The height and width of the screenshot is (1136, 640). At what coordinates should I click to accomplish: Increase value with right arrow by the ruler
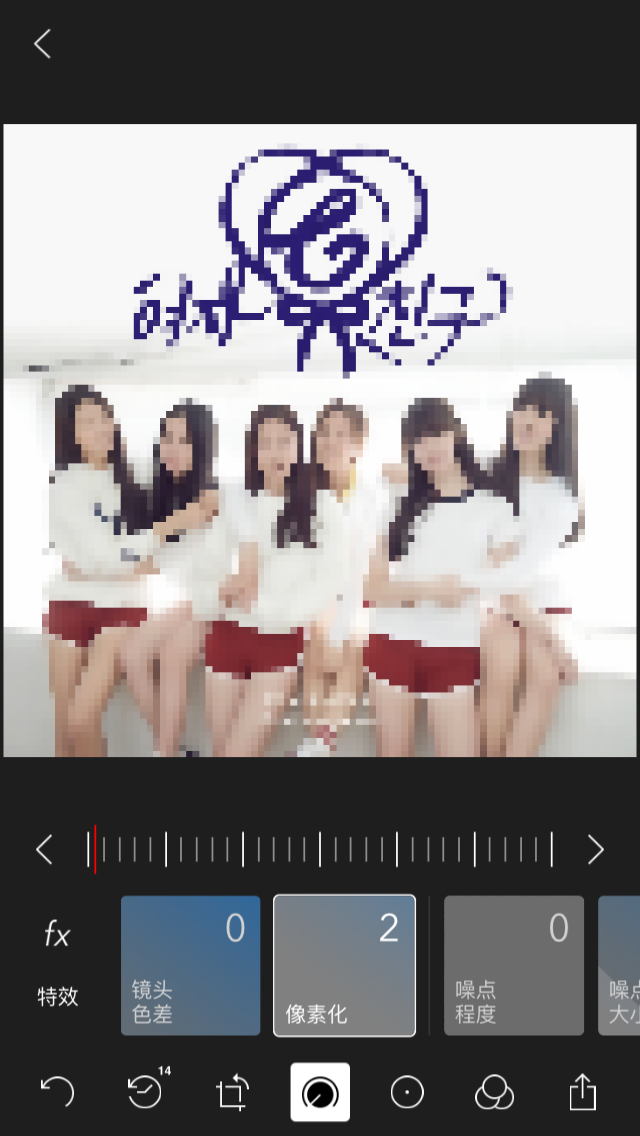click(x=596, y=850)
